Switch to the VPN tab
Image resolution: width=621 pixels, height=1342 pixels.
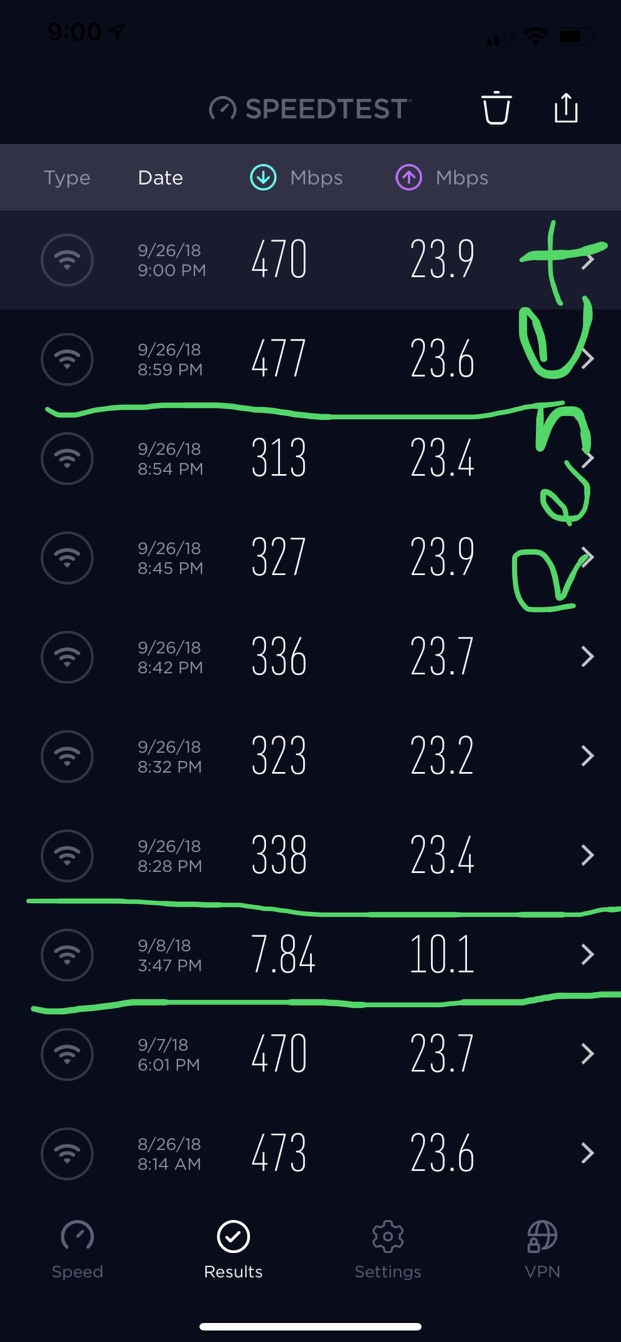point(542,1250)
